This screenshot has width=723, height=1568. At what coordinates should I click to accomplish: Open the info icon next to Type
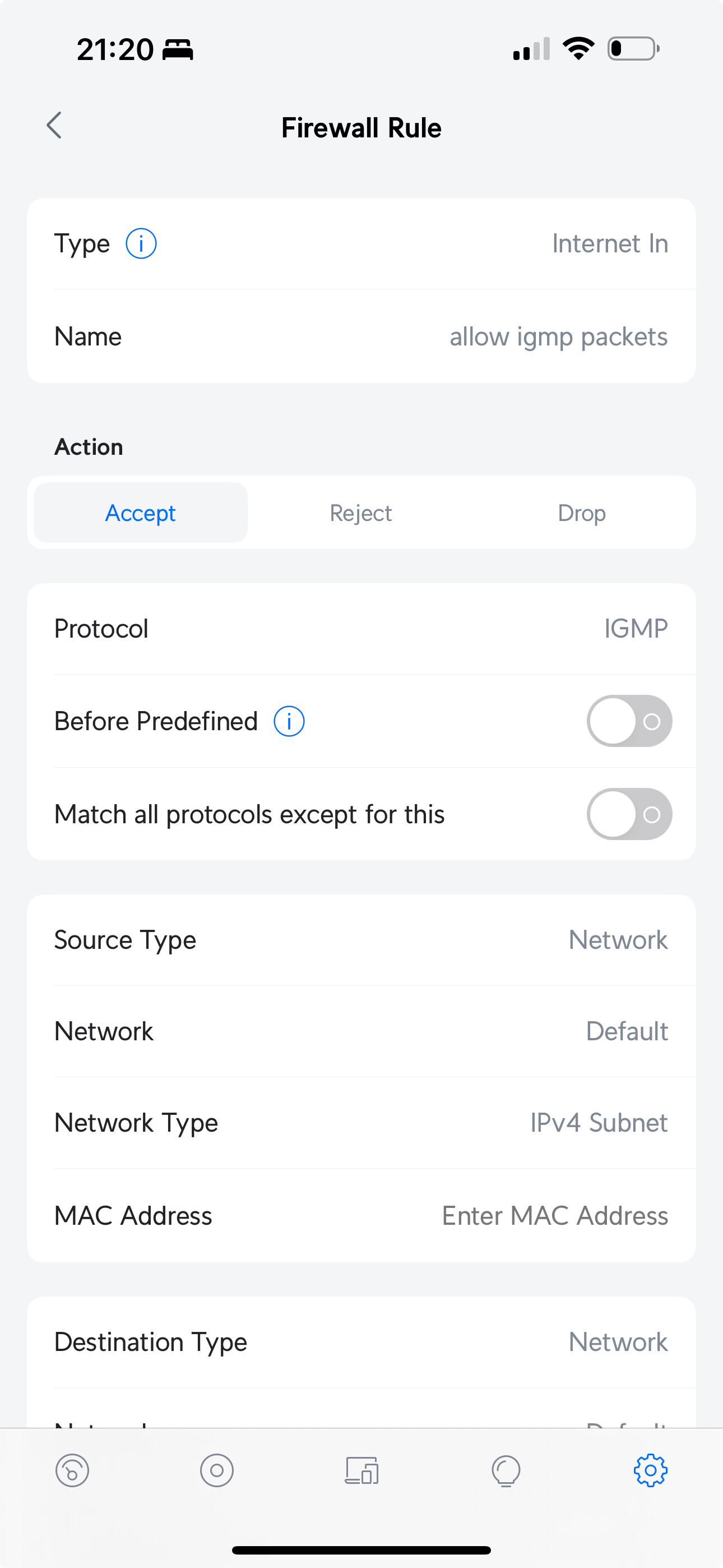[141, 243]
